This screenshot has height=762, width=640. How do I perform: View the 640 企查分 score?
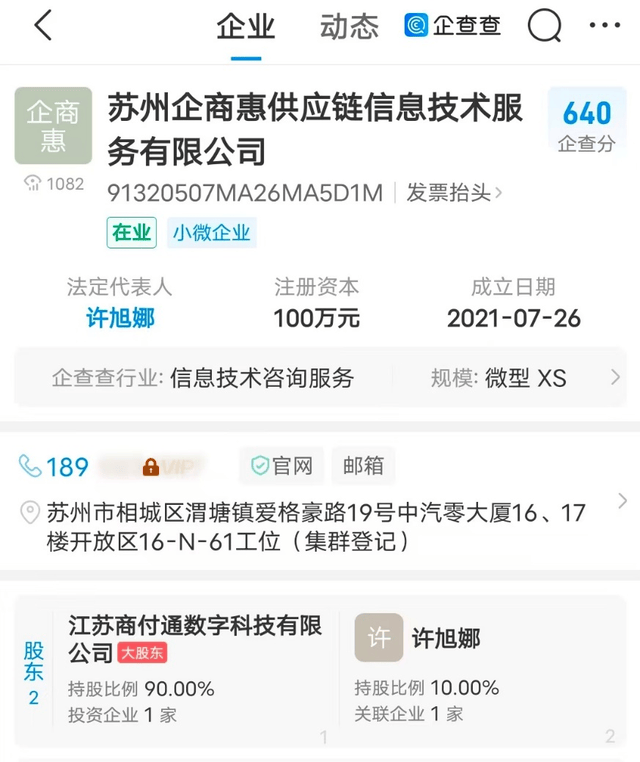(587, 124)
